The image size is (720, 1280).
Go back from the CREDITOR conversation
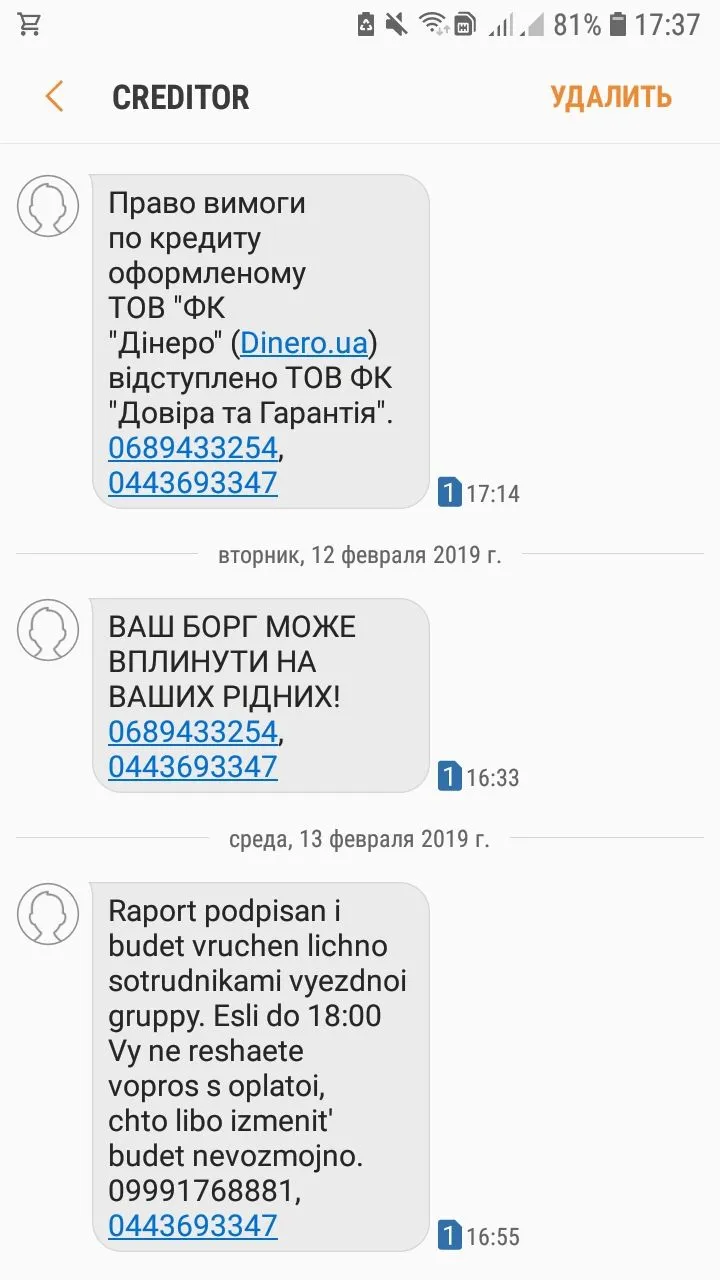coord(54,97)
